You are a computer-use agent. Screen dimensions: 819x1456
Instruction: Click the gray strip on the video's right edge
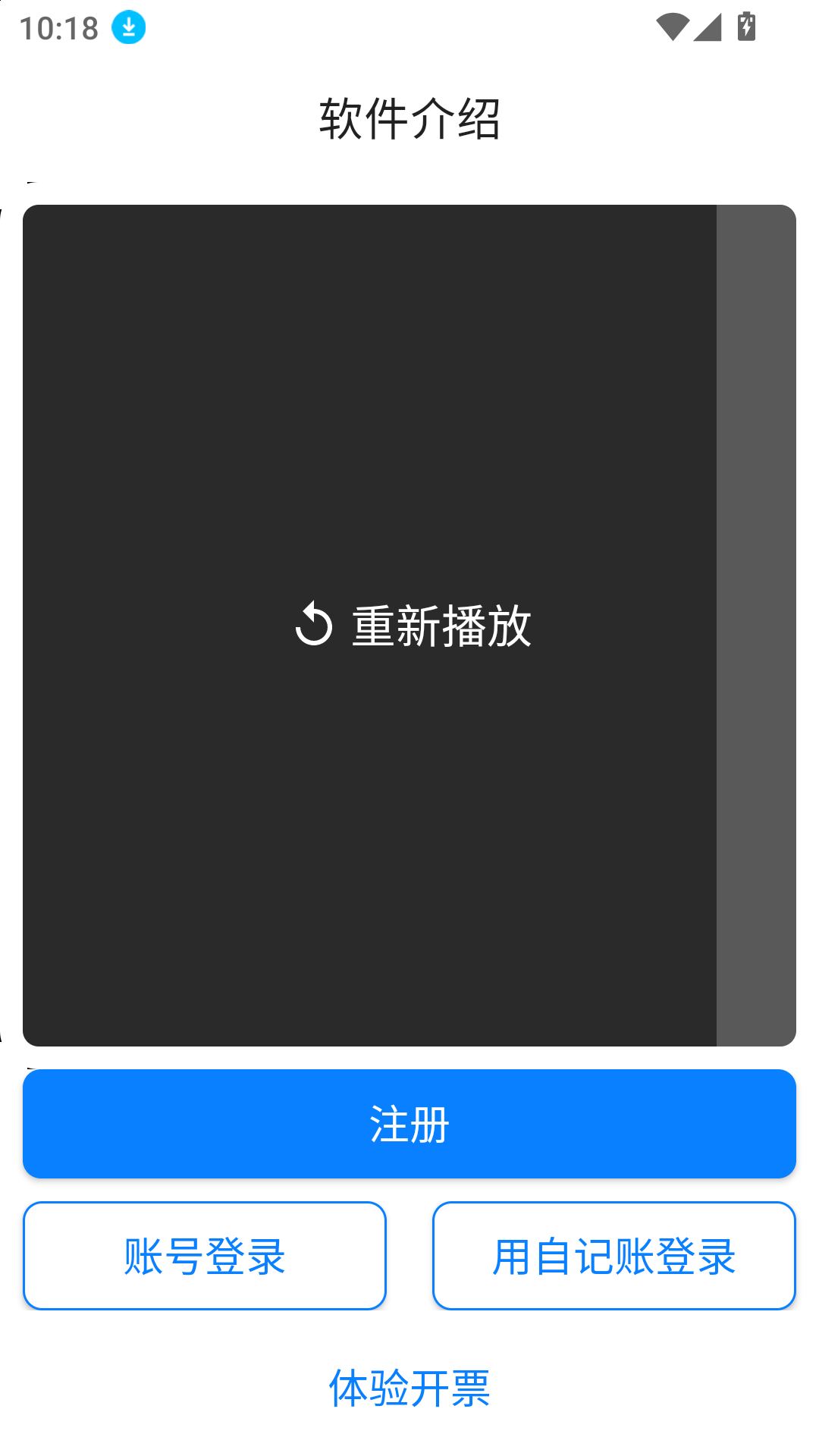click(755, 622)
